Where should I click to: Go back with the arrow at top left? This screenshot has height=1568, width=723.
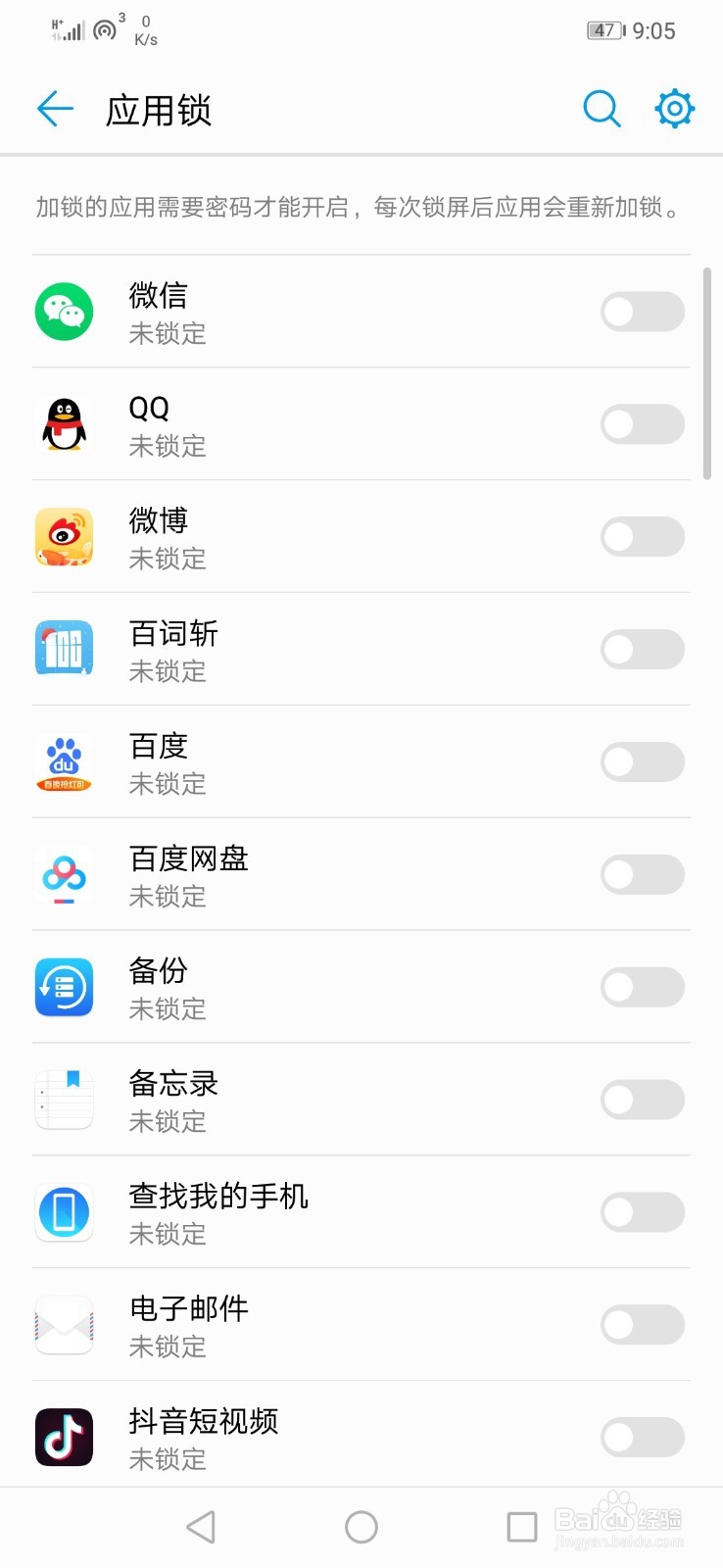coord(55,110)
